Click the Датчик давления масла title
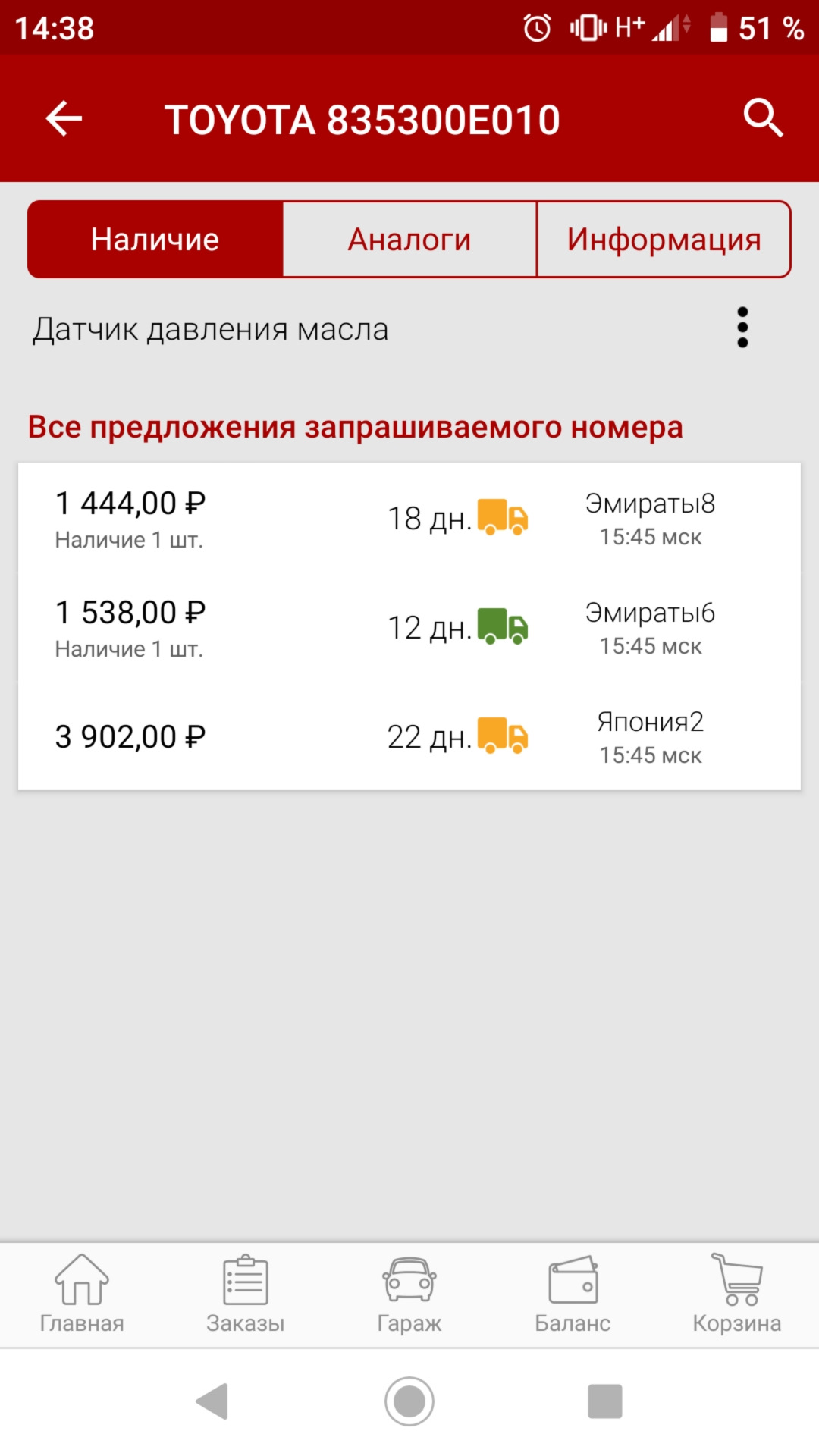 209,328
